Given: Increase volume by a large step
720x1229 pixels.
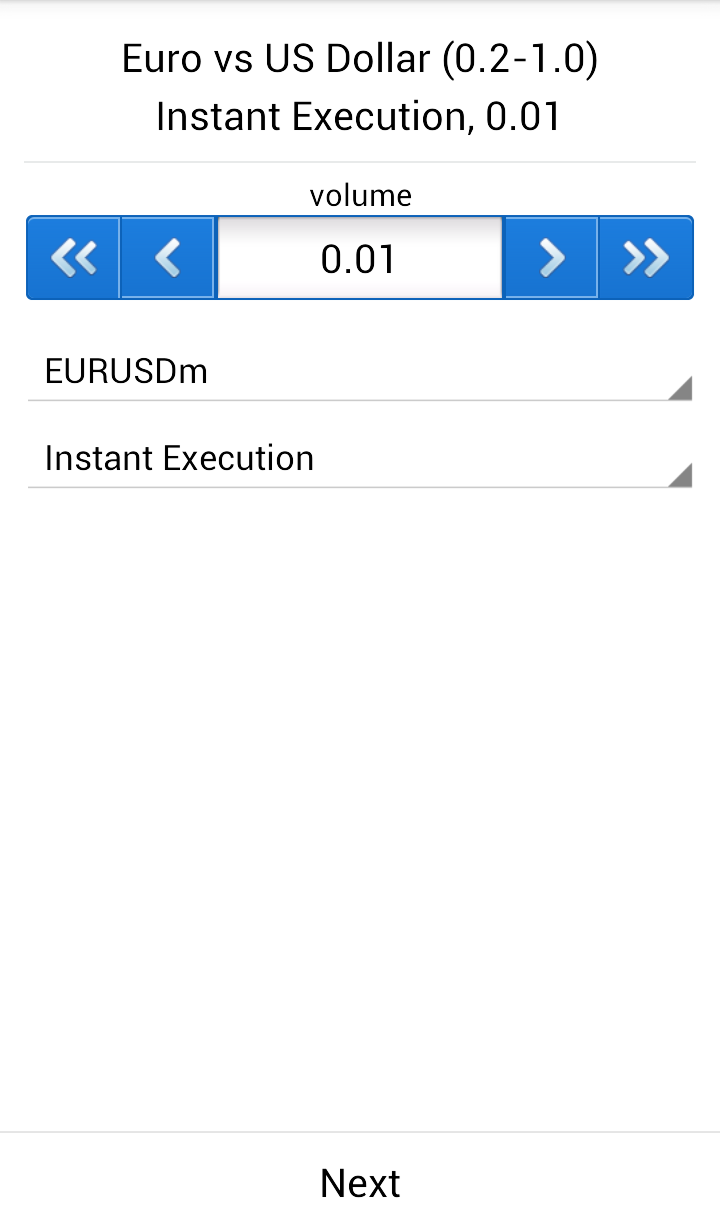Looking at the screenshot, I should 646,258.
